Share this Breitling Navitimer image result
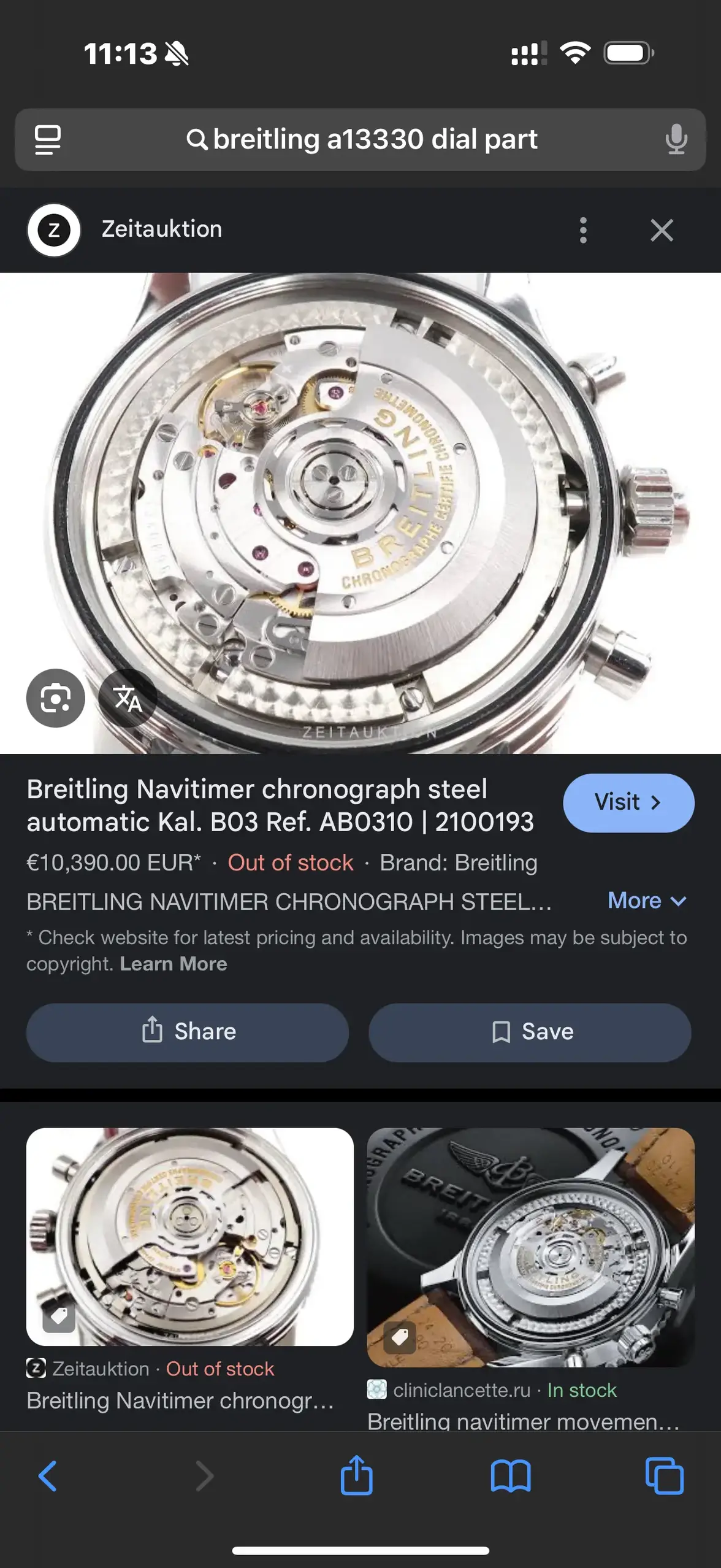 click(x=188, y=1032)
